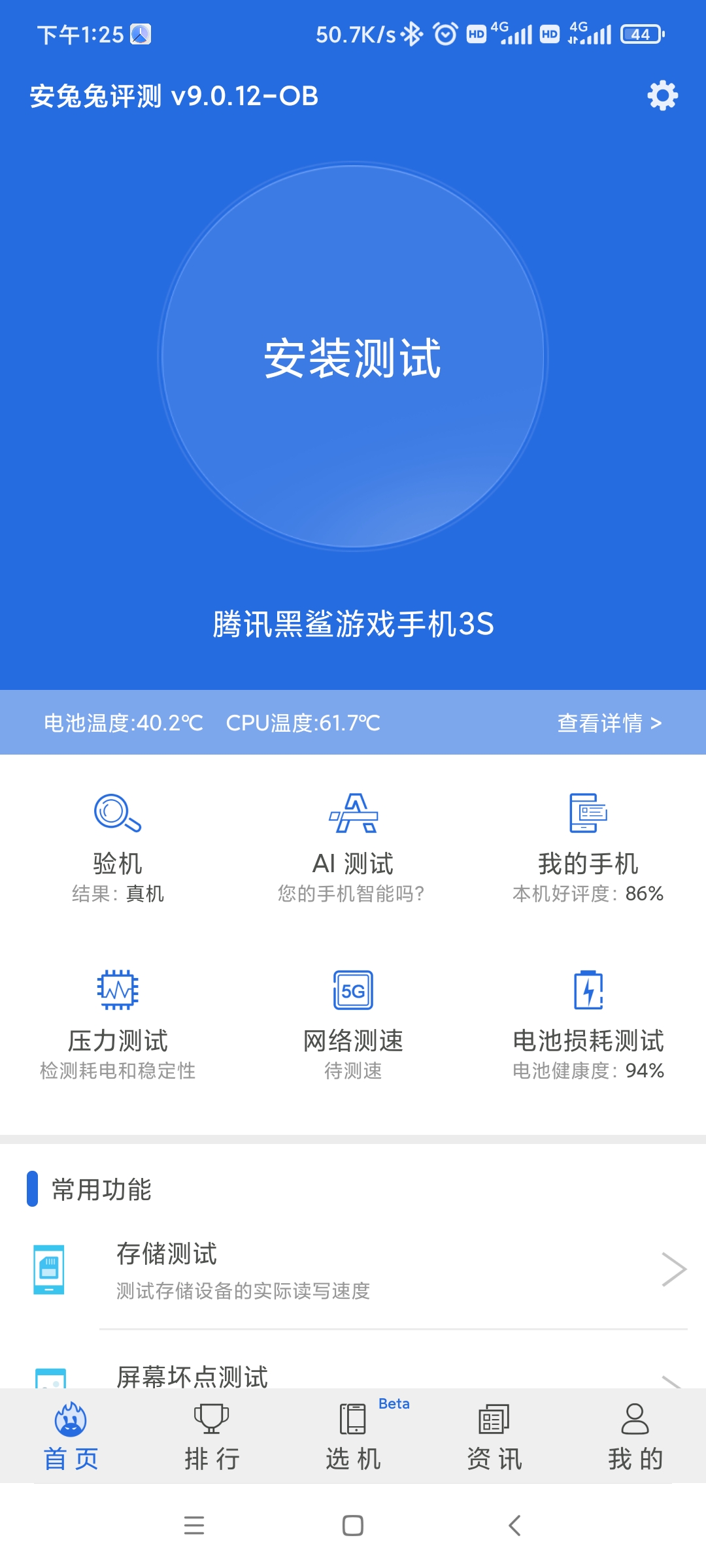706x1568 pixels.
Task: Tap the 安装测试 circular button
Action: (353, 356)
